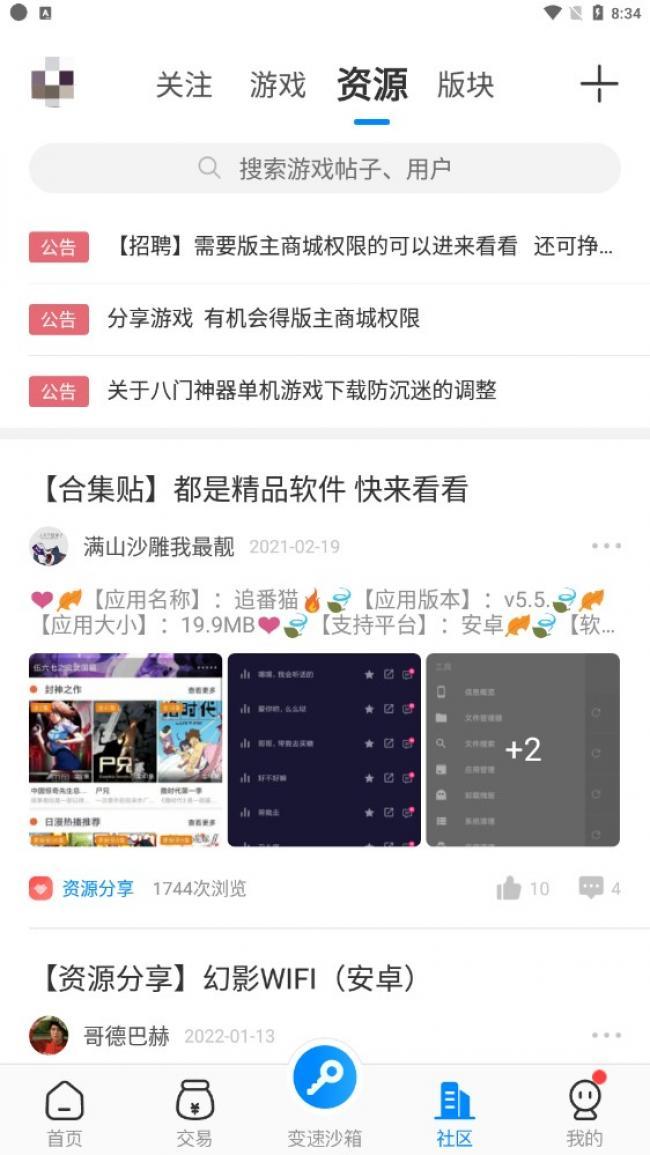This screenshot has width=650, height=1155.
Task: Switch to the 游戏 tab
Action: tap(277, 86)
